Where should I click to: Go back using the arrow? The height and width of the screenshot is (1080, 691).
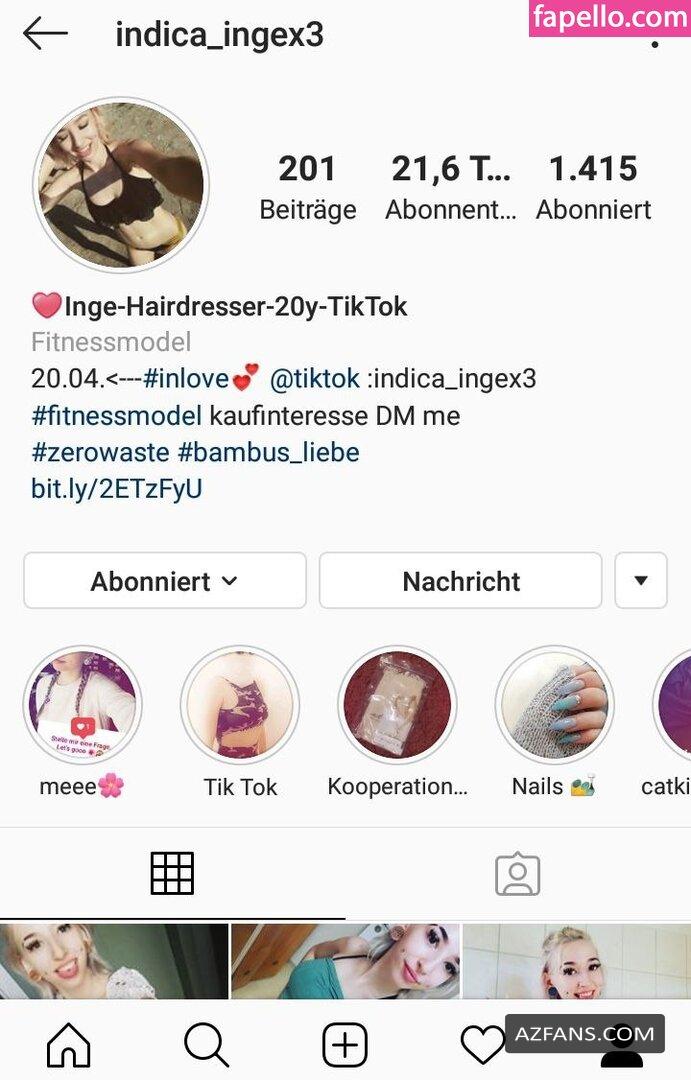(45, 34)
